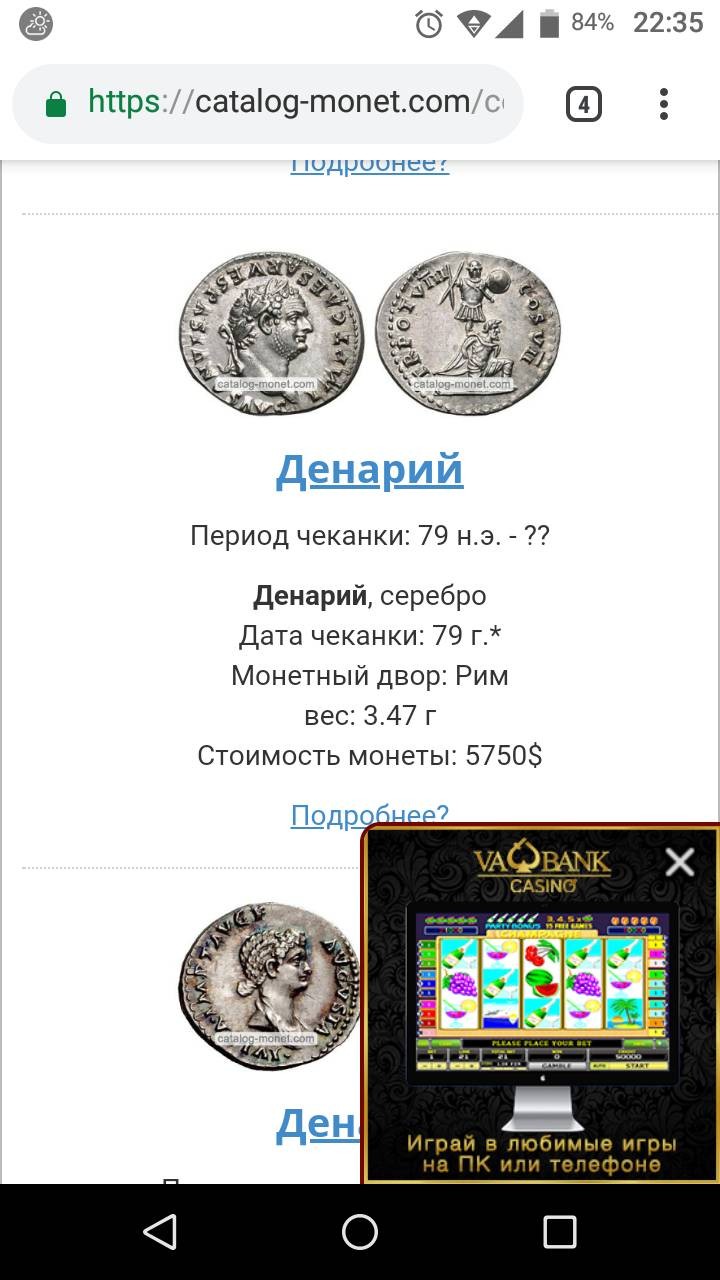This screenshot has height=1280, width=720.
Task: Open the second Денарий heading link
Action: point(318,1124)
